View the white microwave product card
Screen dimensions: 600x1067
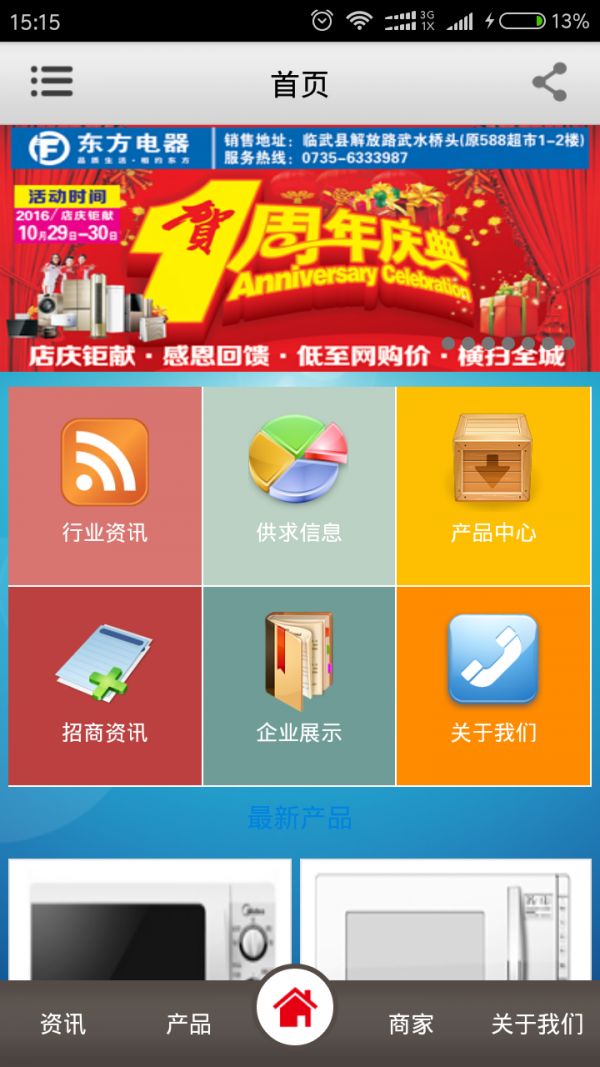[x=446, y=920]
